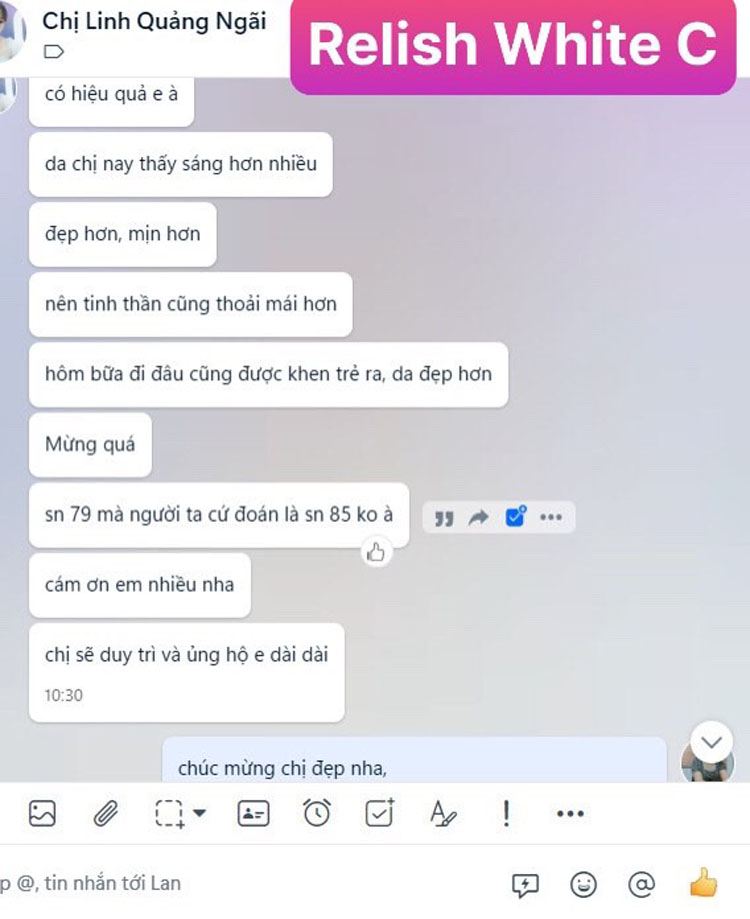Assign a task with the checkbox icon
750x919 pixels.
[x=380, y=814]
